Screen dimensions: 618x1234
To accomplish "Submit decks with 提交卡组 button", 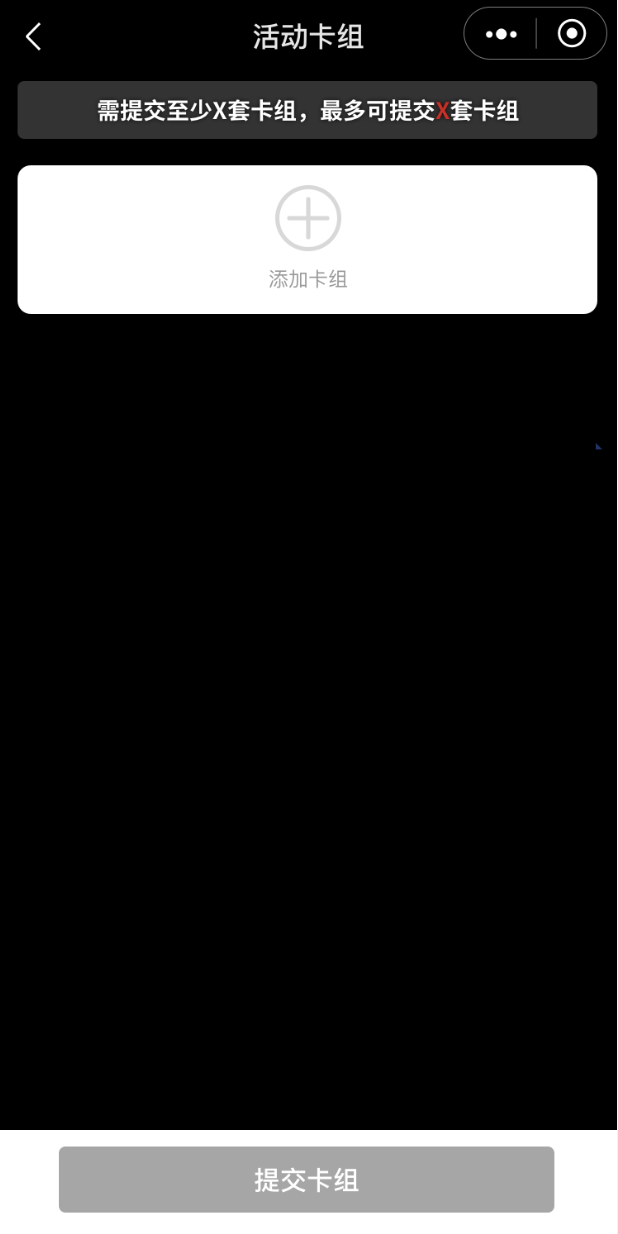I will coord(306,1180).
